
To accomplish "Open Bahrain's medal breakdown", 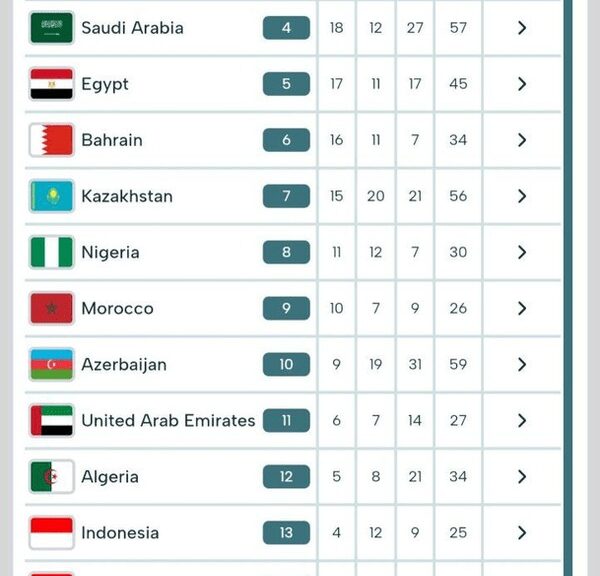I will pos(522,140).
